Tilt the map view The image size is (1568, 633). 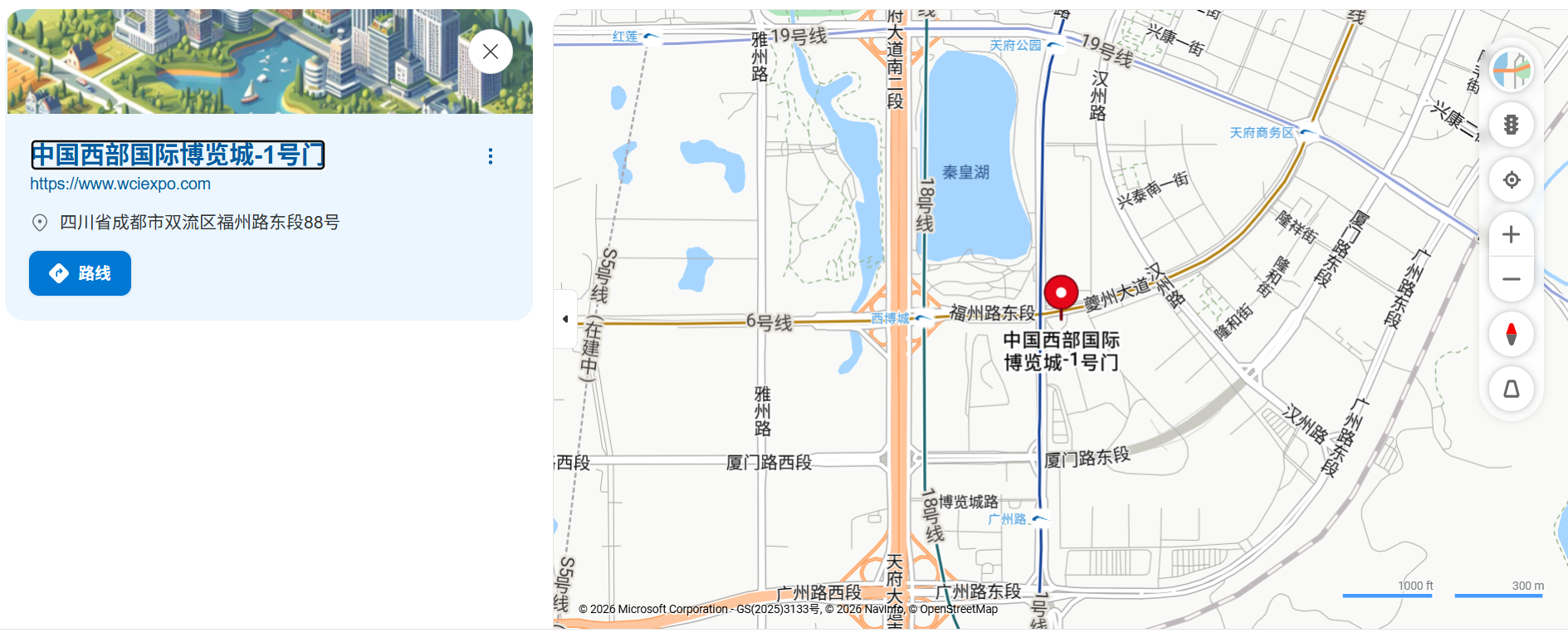click(1511, 389)
